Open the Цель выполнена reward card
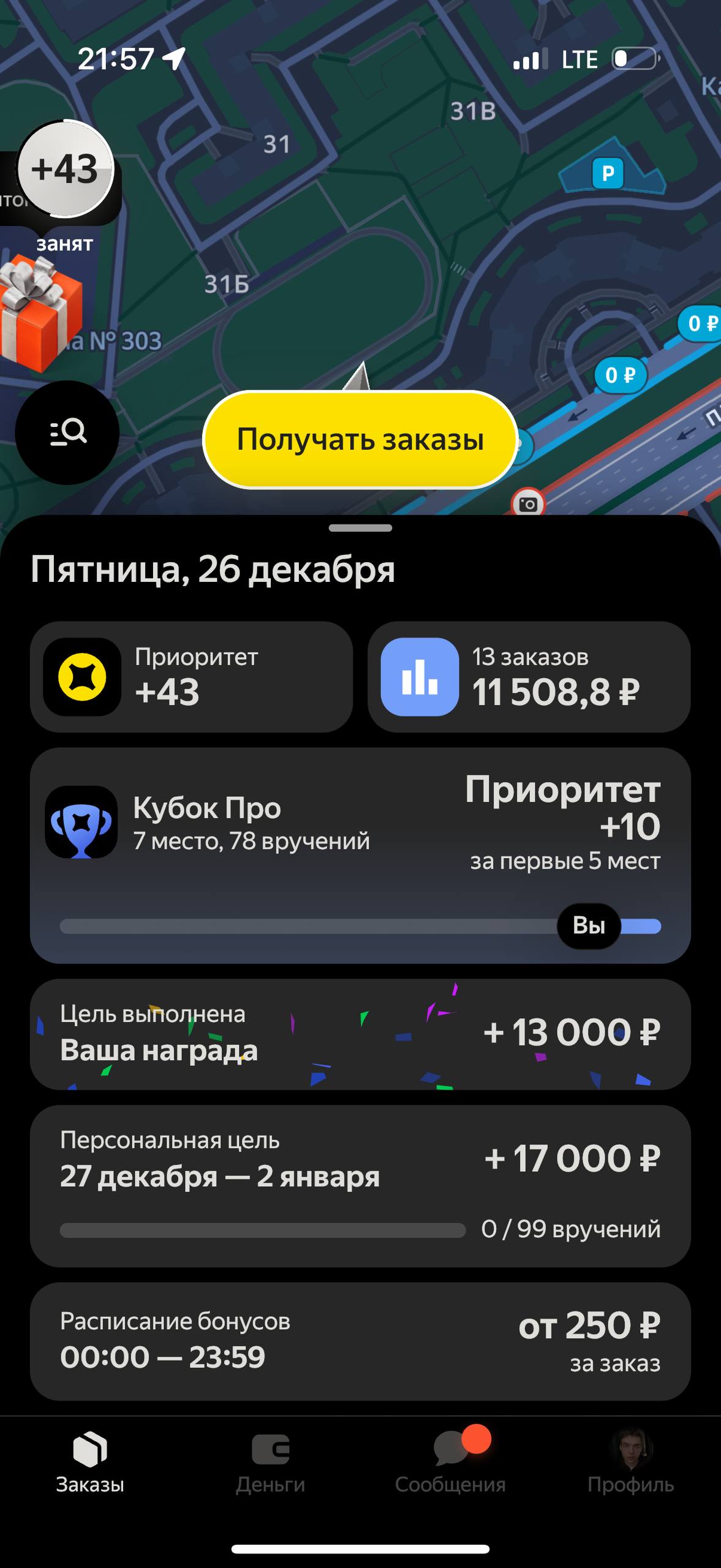Image resolution: width=721 pixels, height=1568 pixels. tap(360, 1034)
